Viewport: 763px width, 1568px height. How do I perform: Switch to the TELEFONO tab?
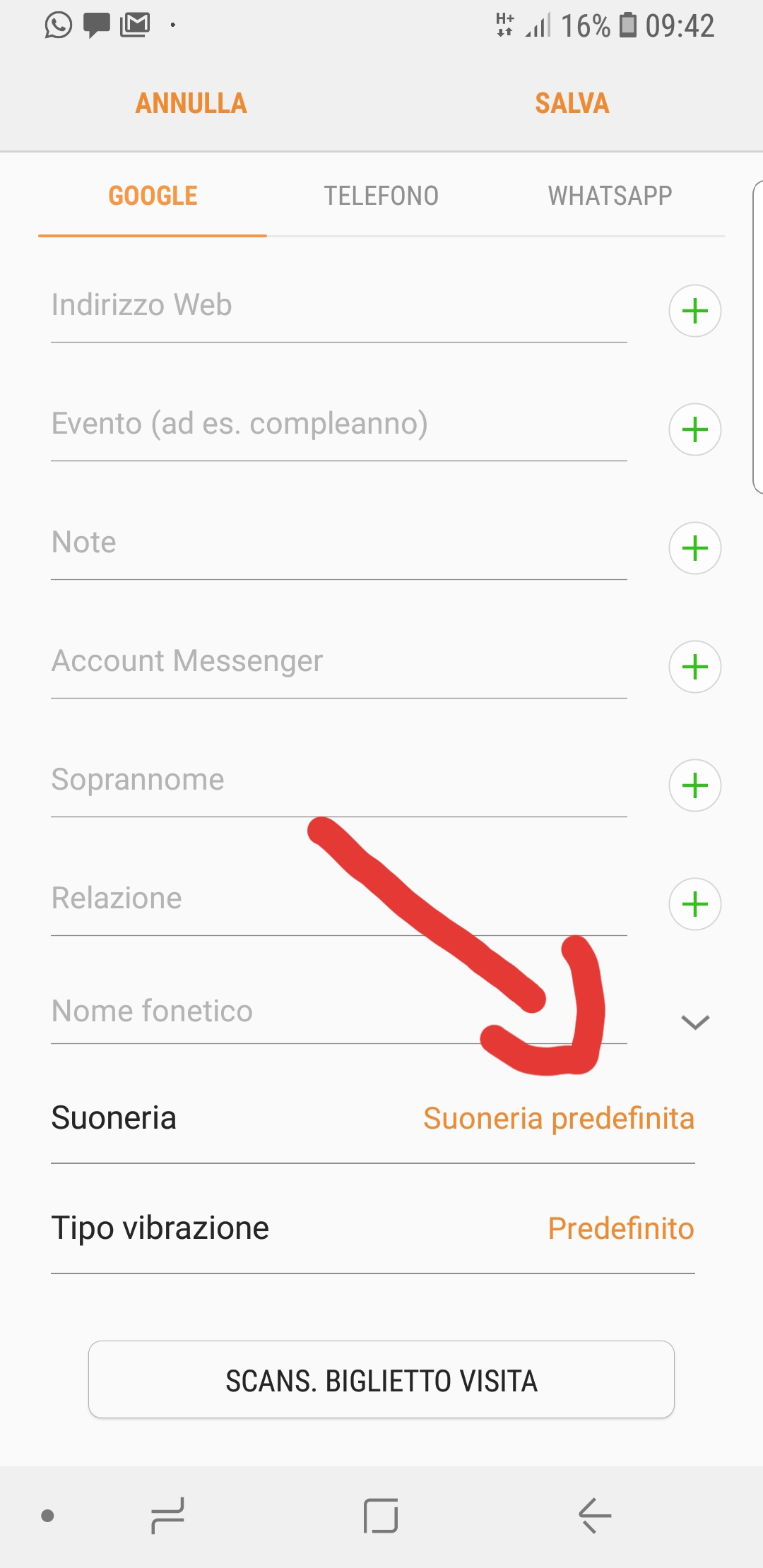click(x=381, y=196)
